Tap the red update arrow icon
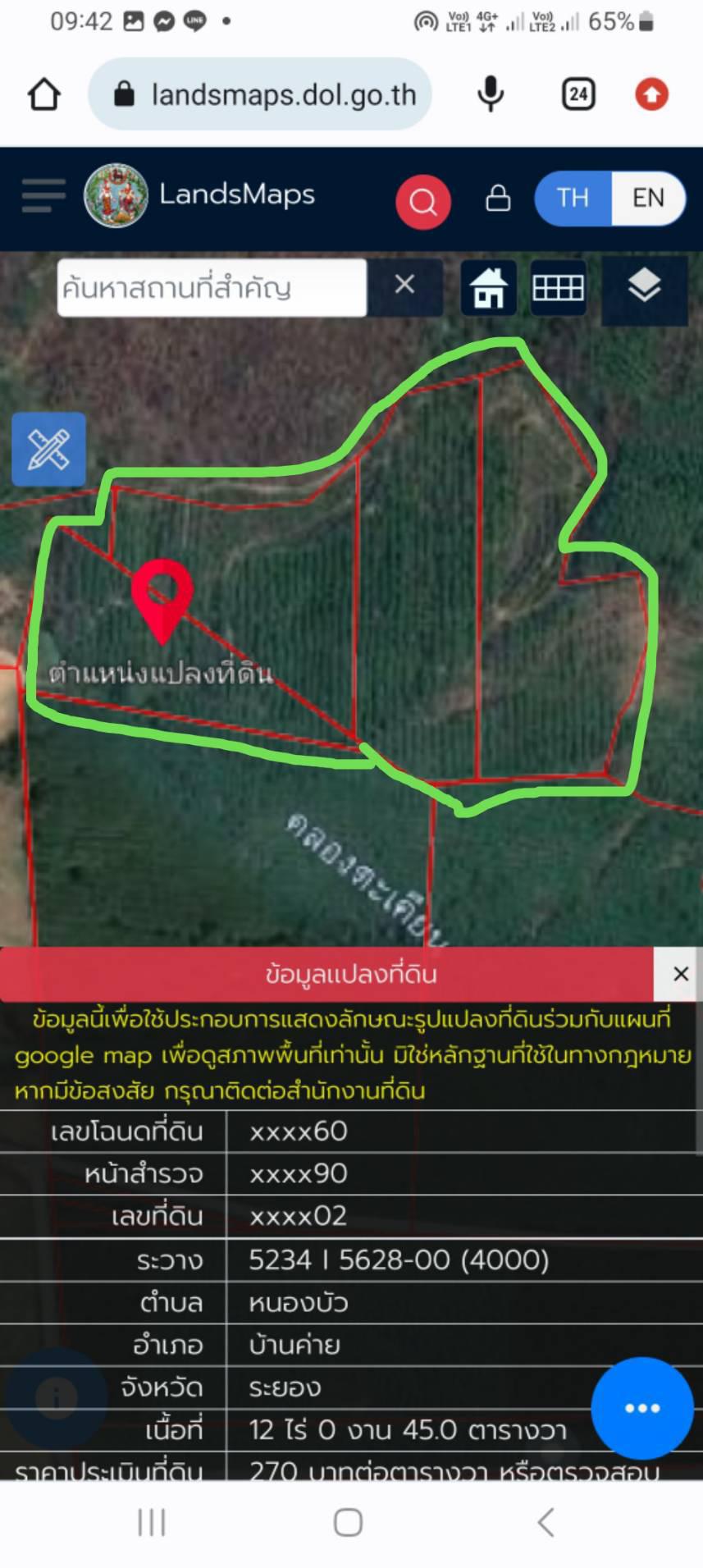The image size is (703, 1568). 652,94
